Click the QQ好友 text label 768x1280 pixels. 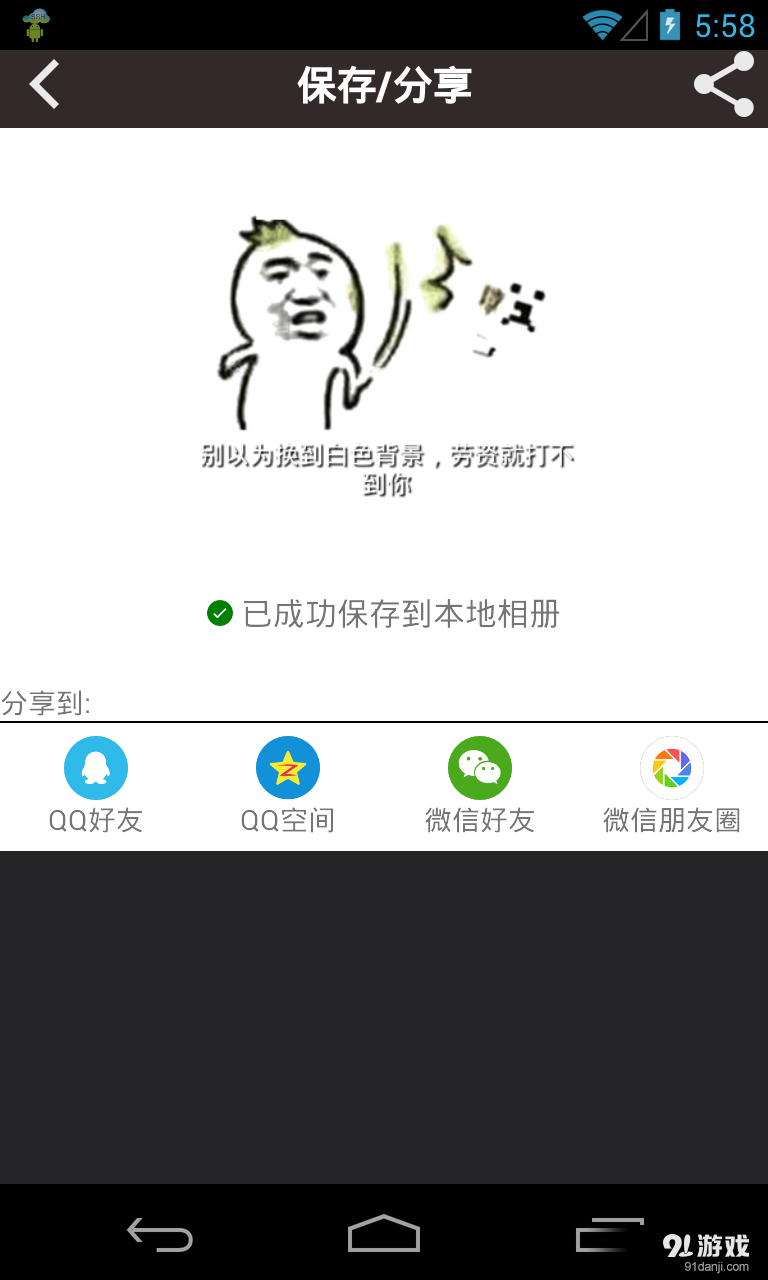coord(96,821)
